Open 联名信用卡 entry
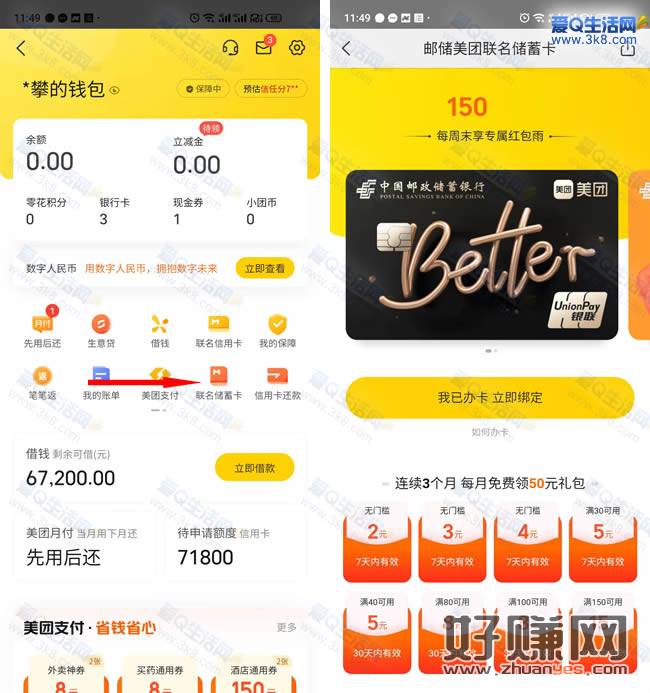 (x=218, y=331)
